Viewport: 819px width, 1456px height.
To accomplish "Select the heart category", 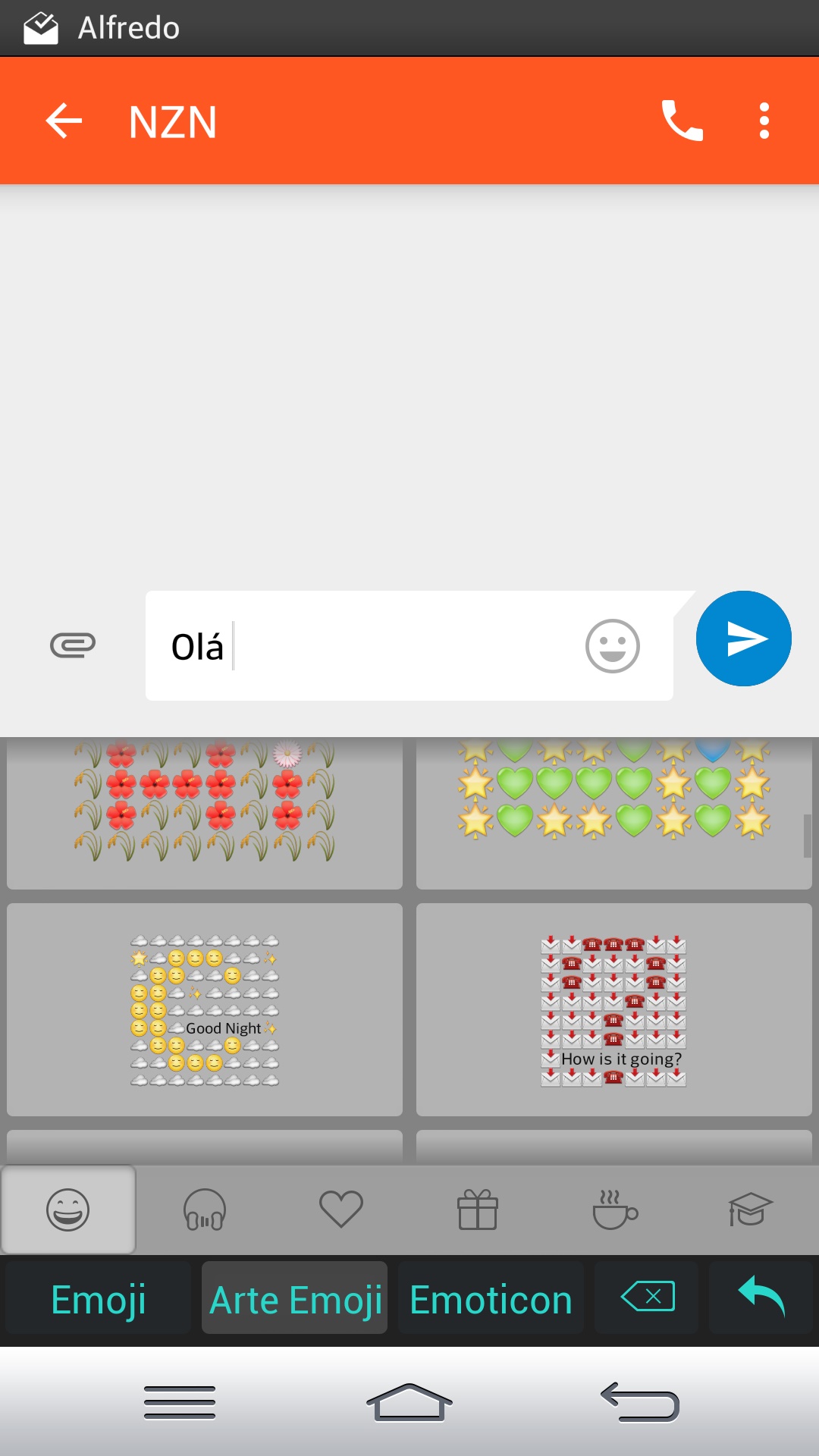I will (x=341, y=1210).
